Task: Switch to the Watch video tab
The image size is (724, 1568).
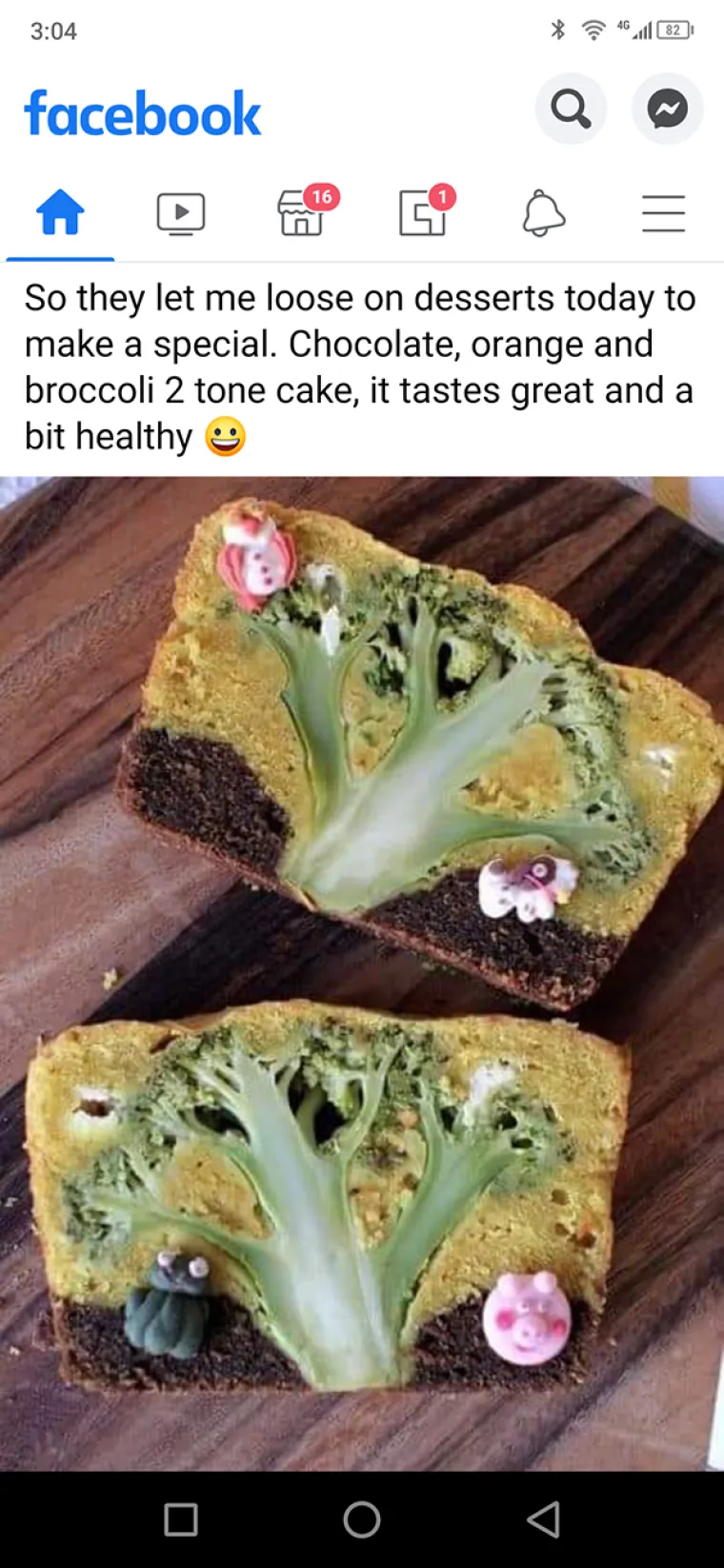Action: point(180,212)
